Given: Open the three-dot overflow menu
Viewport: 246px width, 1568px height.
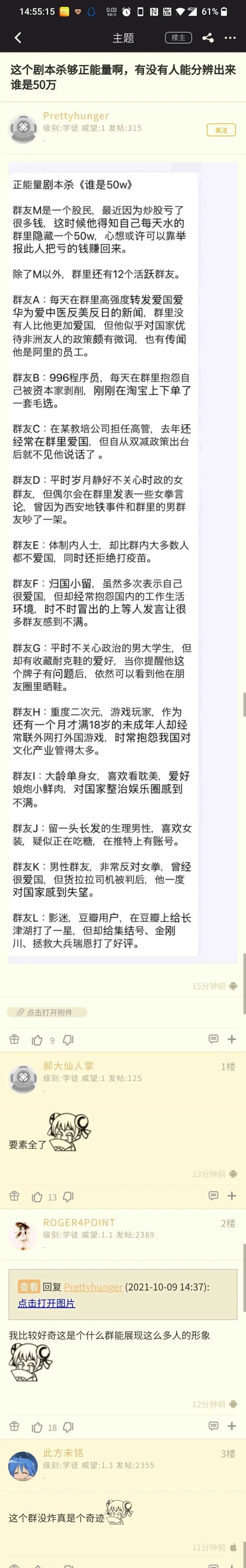Looking at the screenshot, I should point(230,38).
